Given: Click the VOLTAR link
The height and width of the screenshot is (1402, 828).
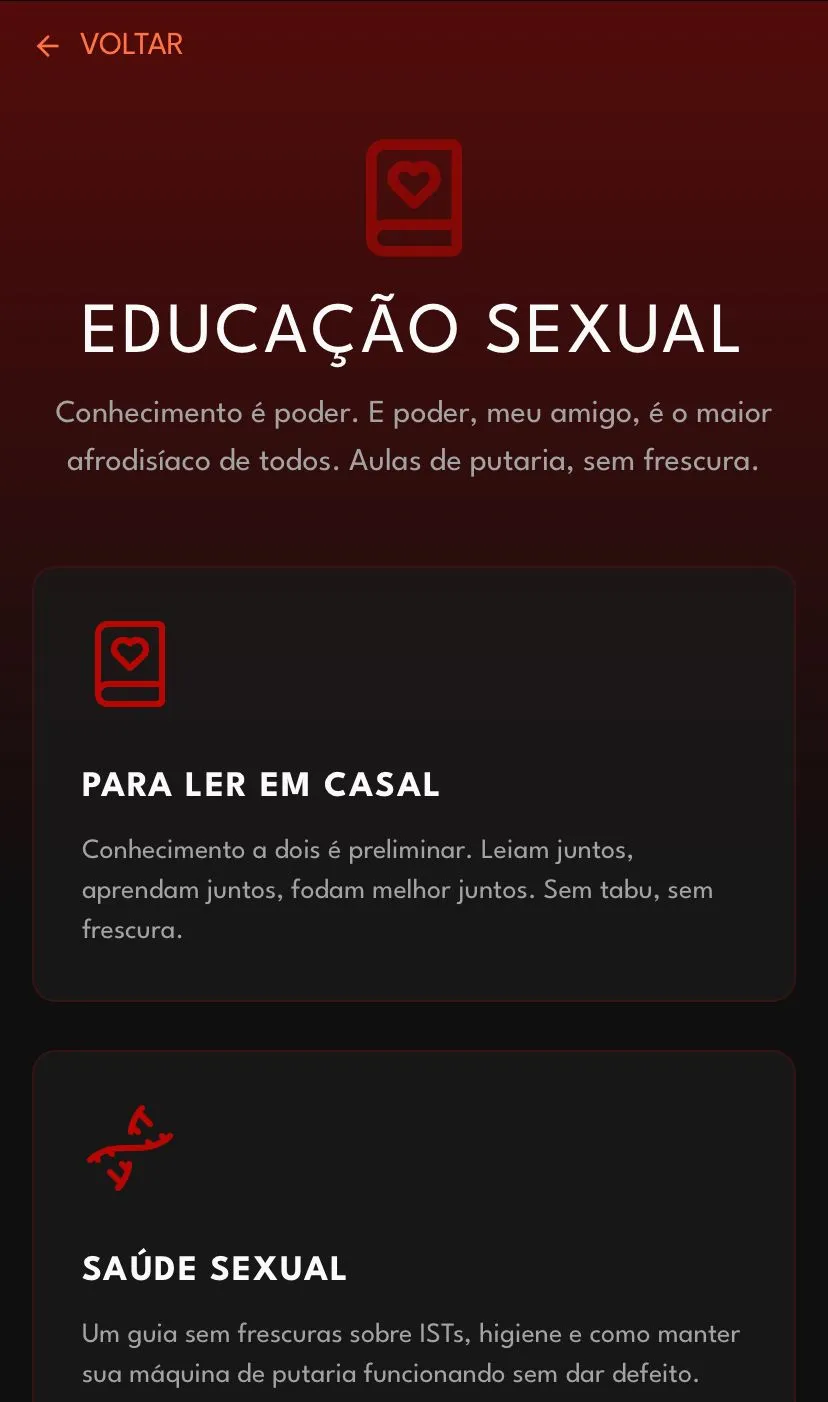Looking at the screenshot, I should 131,44.
